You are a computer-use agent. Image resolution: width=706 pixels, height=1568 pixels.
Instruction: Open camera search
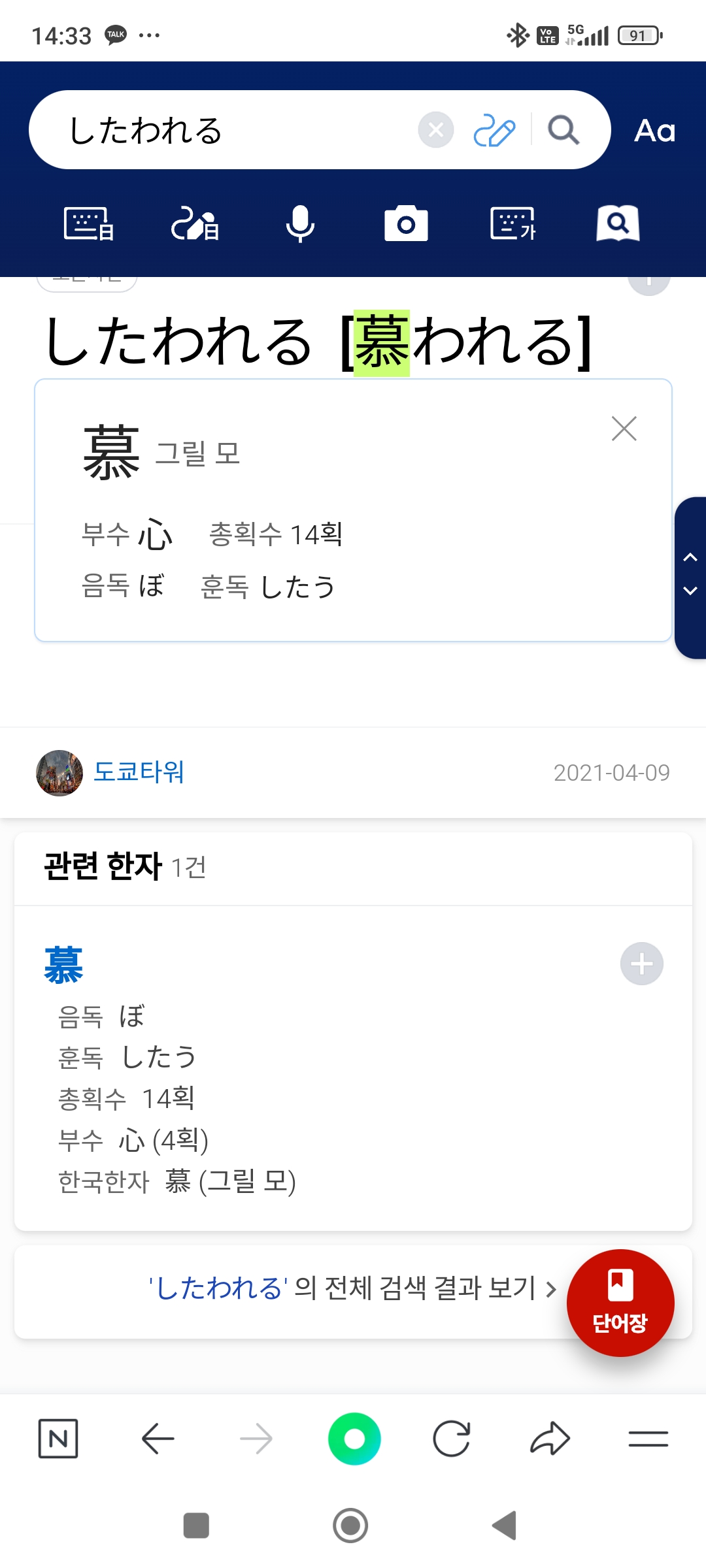(406, 224)
